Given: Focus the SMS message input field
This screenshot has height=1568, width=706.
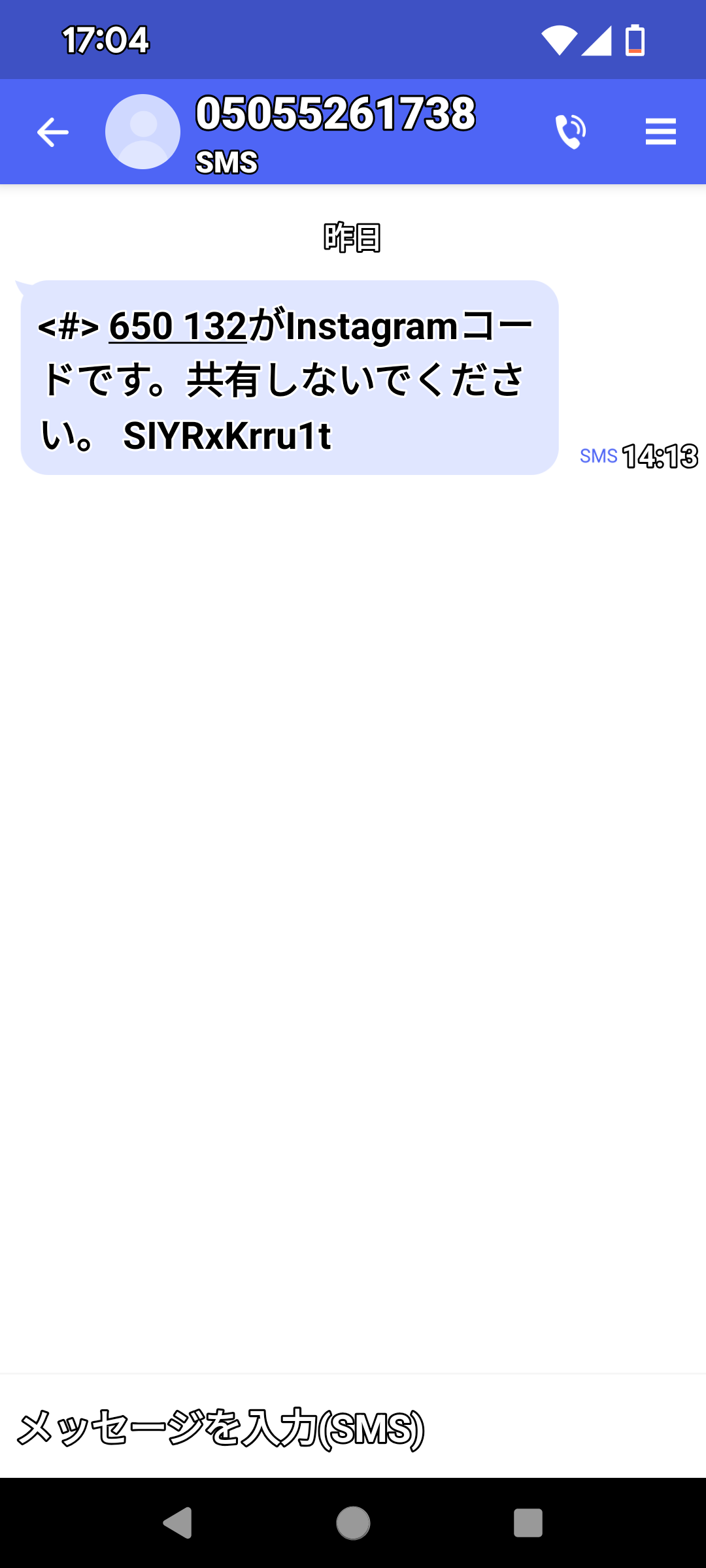Looking at the screenshot, I should click(353, 1428).
